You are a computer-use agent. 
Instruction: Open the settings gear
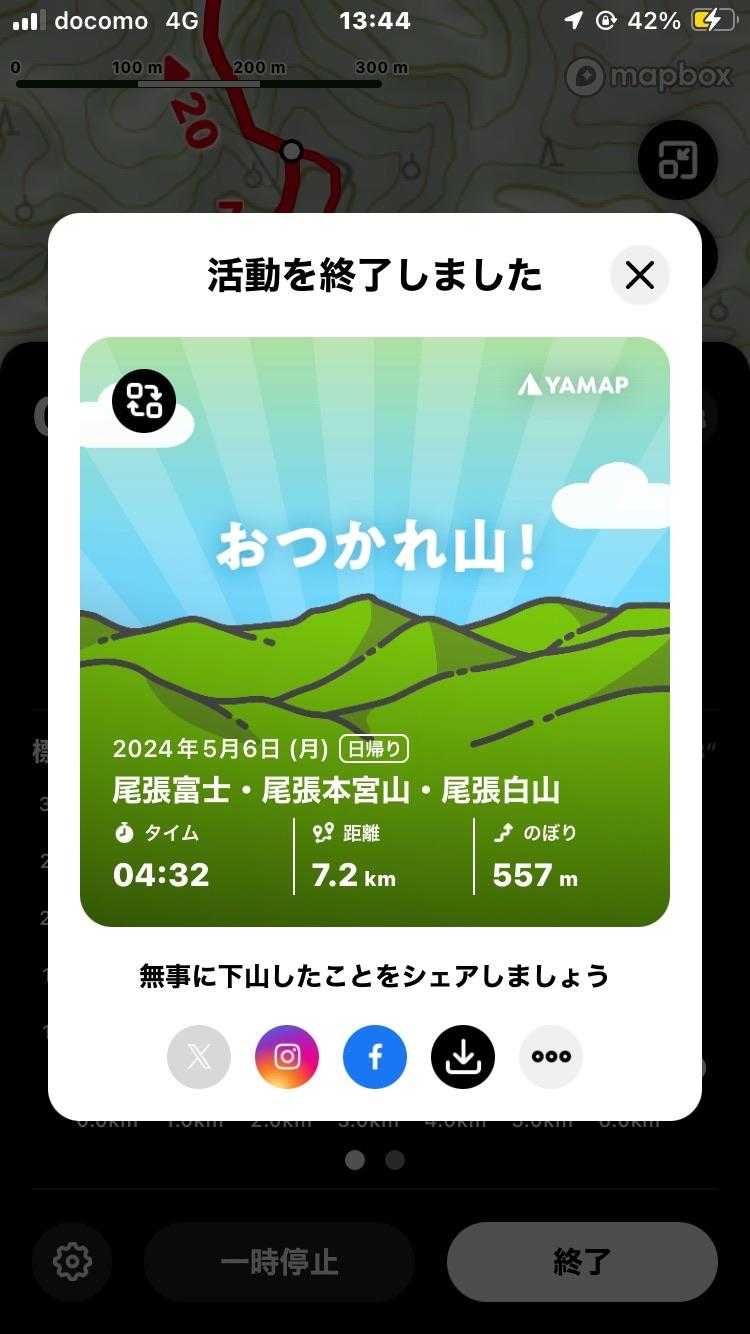point(72,1262)
